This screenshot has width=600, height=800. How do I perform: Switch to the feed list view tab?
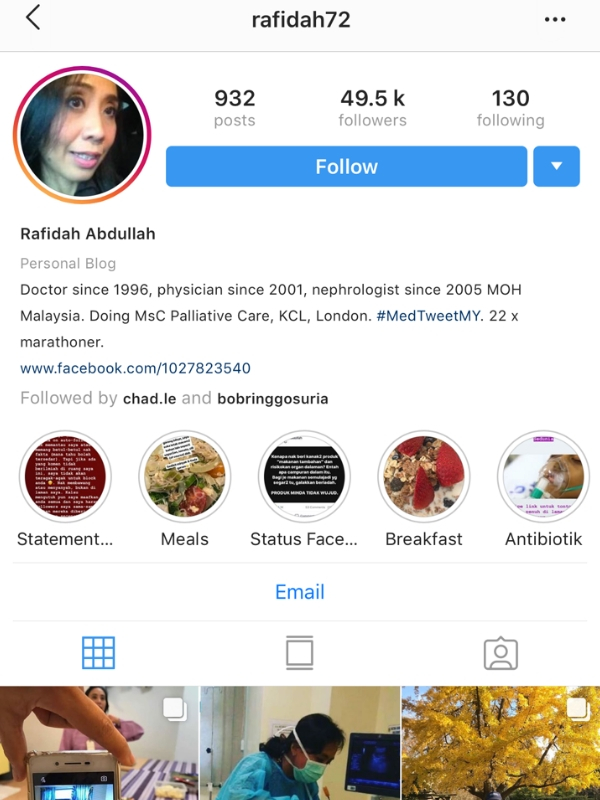click(x=300, y=653)
